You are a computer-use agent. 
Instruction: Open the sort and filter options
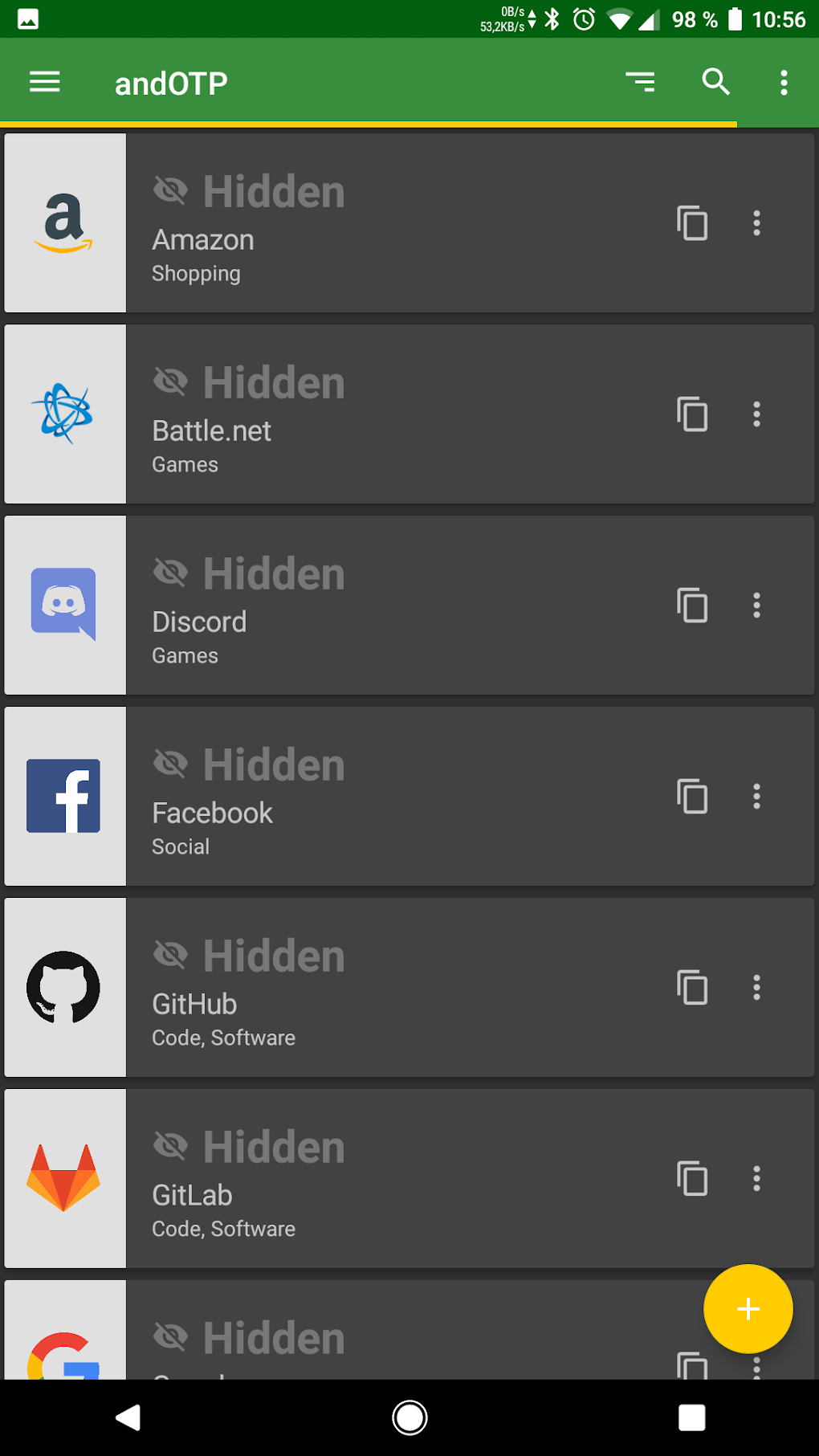click(x=641, y=82)
